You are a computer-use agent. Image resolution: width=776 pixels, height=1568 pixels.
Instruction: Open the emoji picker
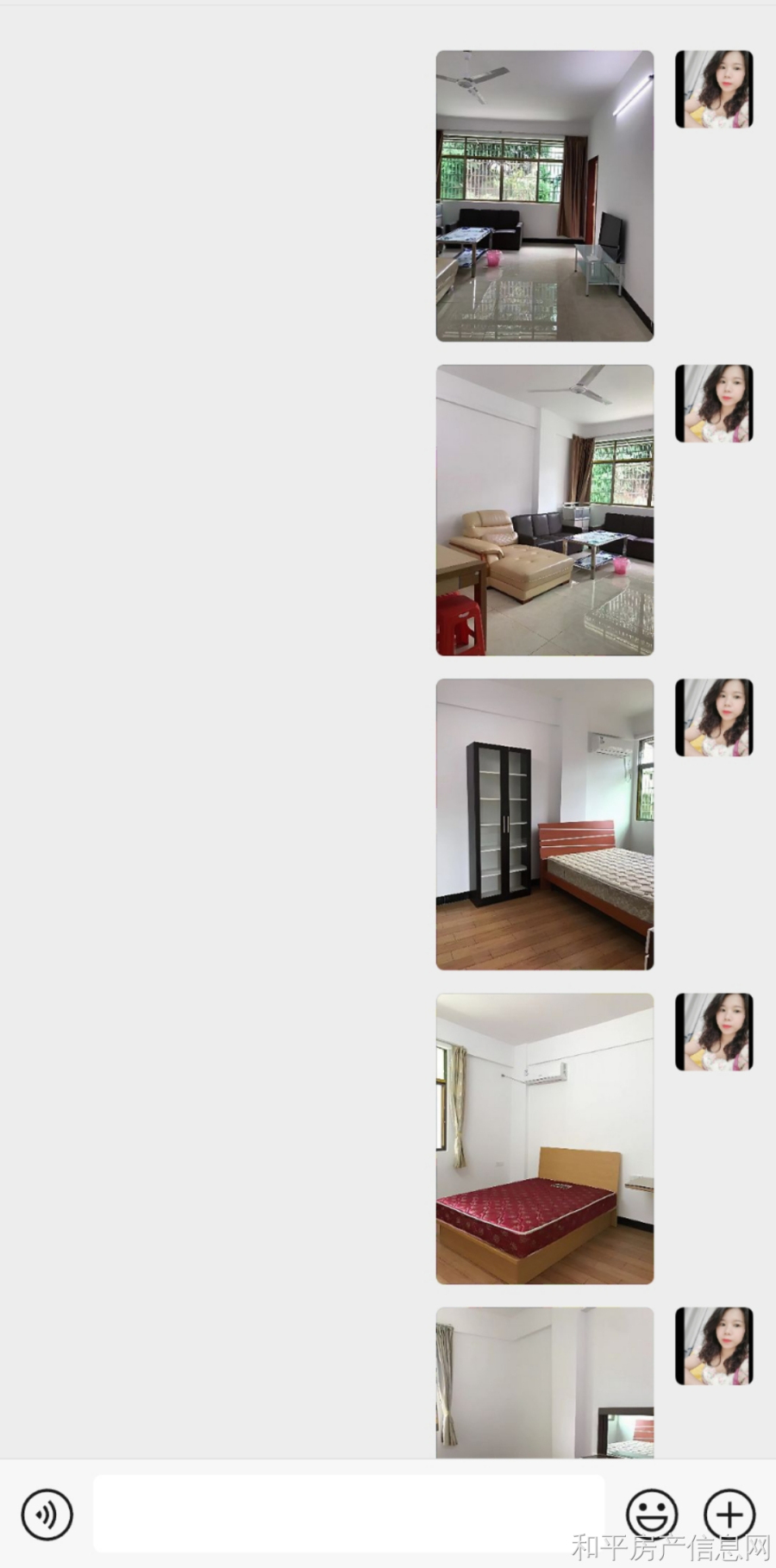point(651,1514)
